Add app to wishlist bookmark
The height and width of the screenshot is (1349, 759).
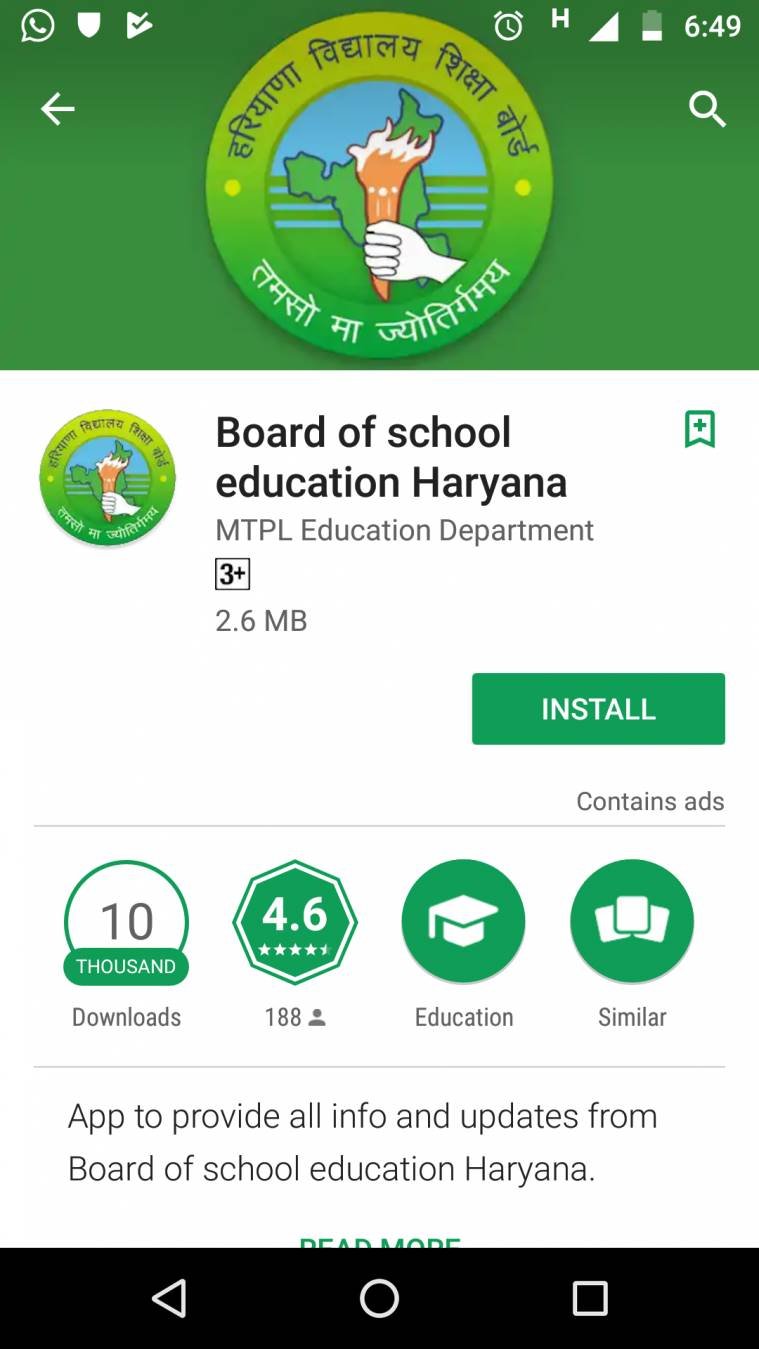pos(700,429)
